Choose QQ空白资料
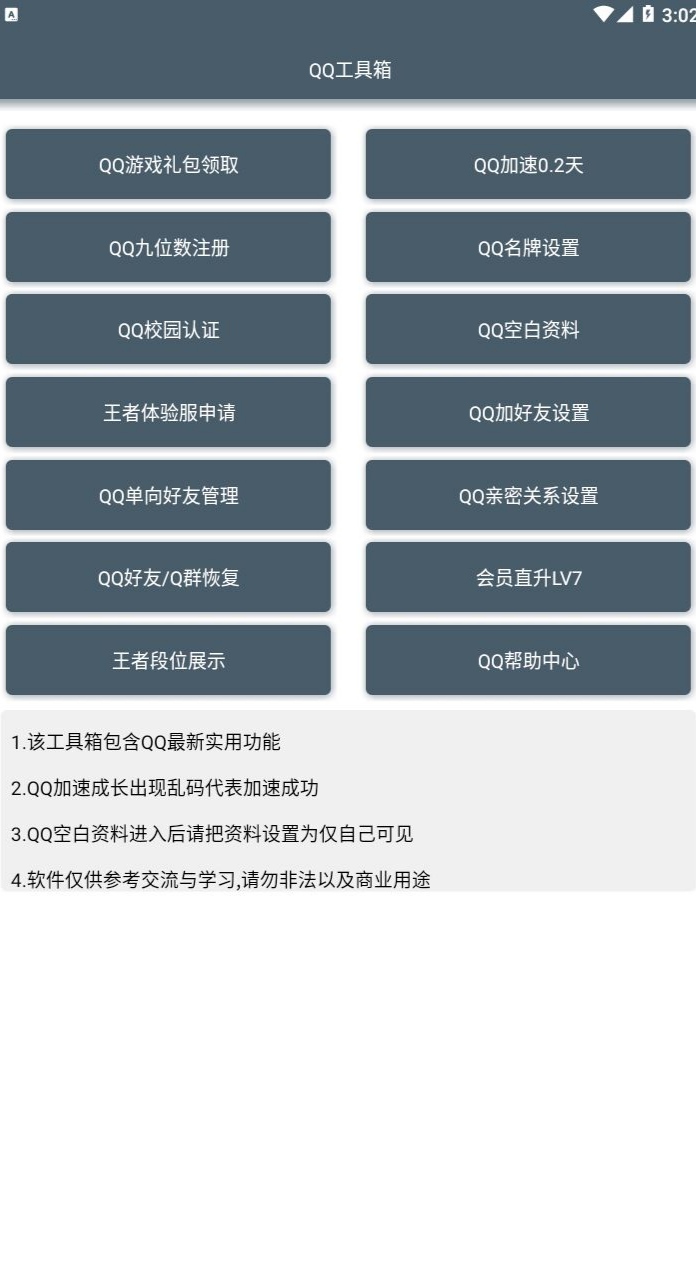This screenshot has width=696, height=1280. [x=528, y=329]
